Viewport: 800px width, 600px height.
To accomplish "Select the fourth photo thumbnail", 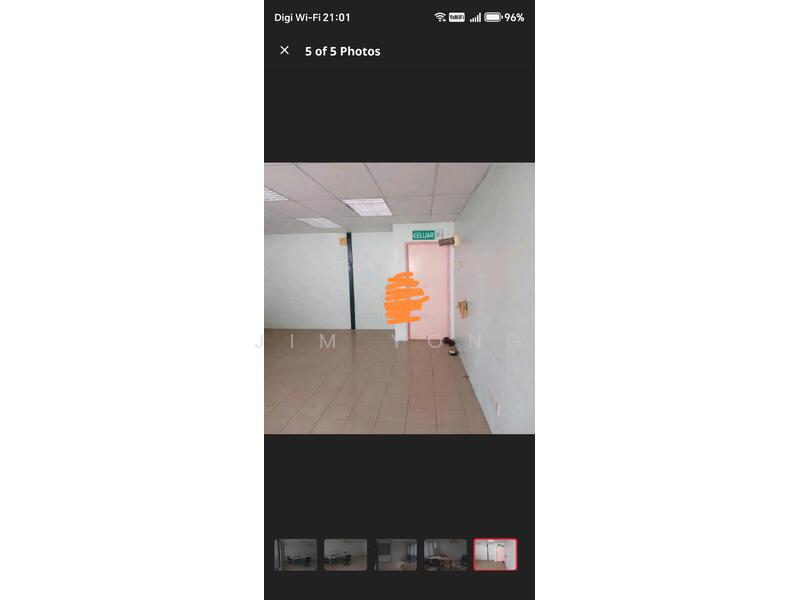I will coord(446,555).
